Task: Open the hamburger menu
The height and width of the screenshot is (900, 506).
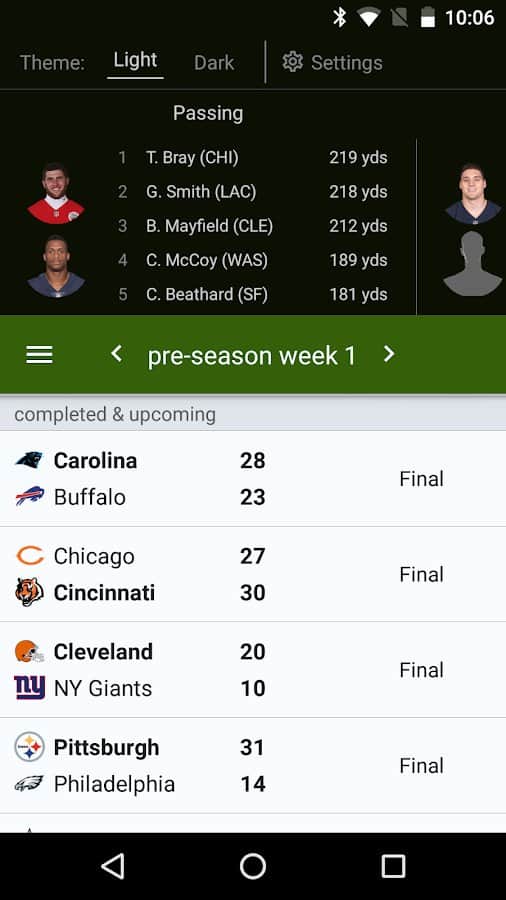Action: click(x=40, y=355)
